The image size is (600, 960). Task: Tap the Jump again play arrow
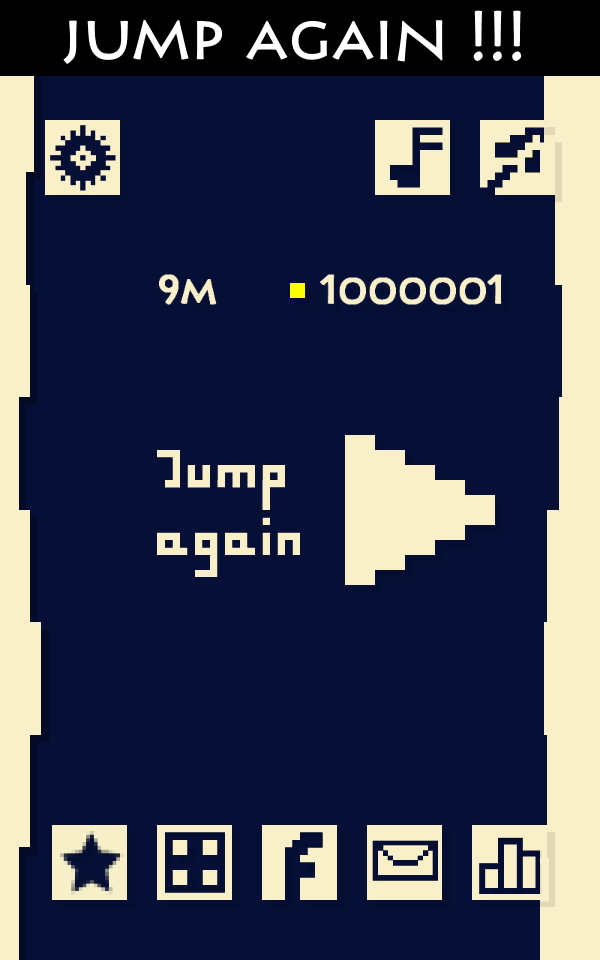coord(420,510)
